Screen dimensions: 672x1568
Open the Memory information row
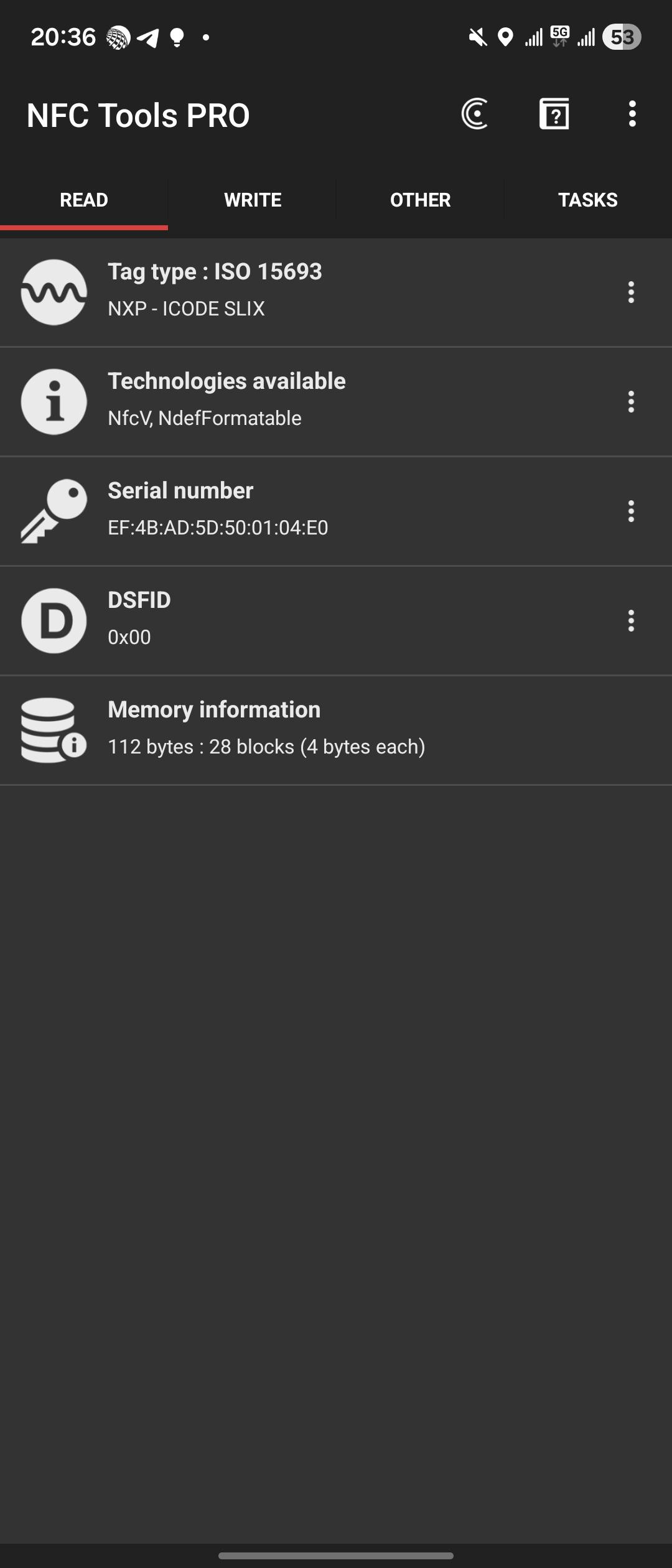(299, 730)
